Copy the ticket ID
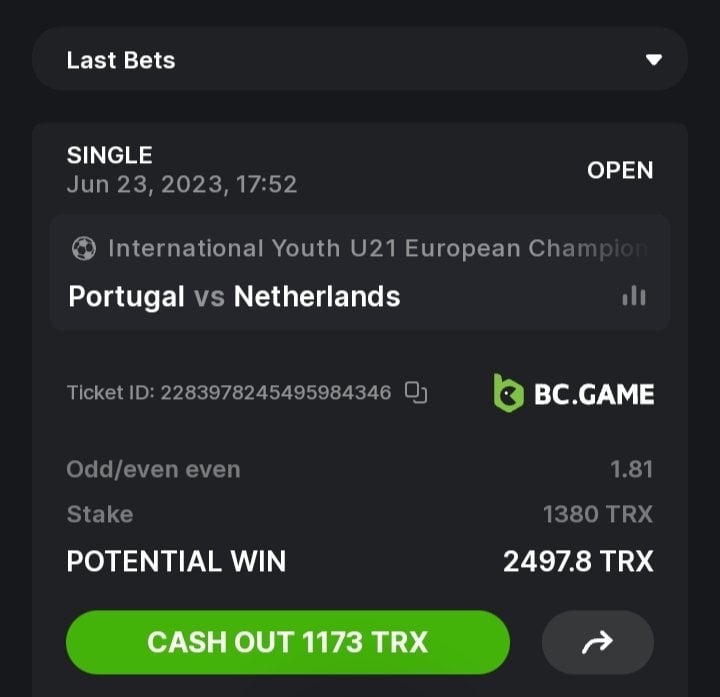This screenshot has height=697, width=720. pos(416,392)
